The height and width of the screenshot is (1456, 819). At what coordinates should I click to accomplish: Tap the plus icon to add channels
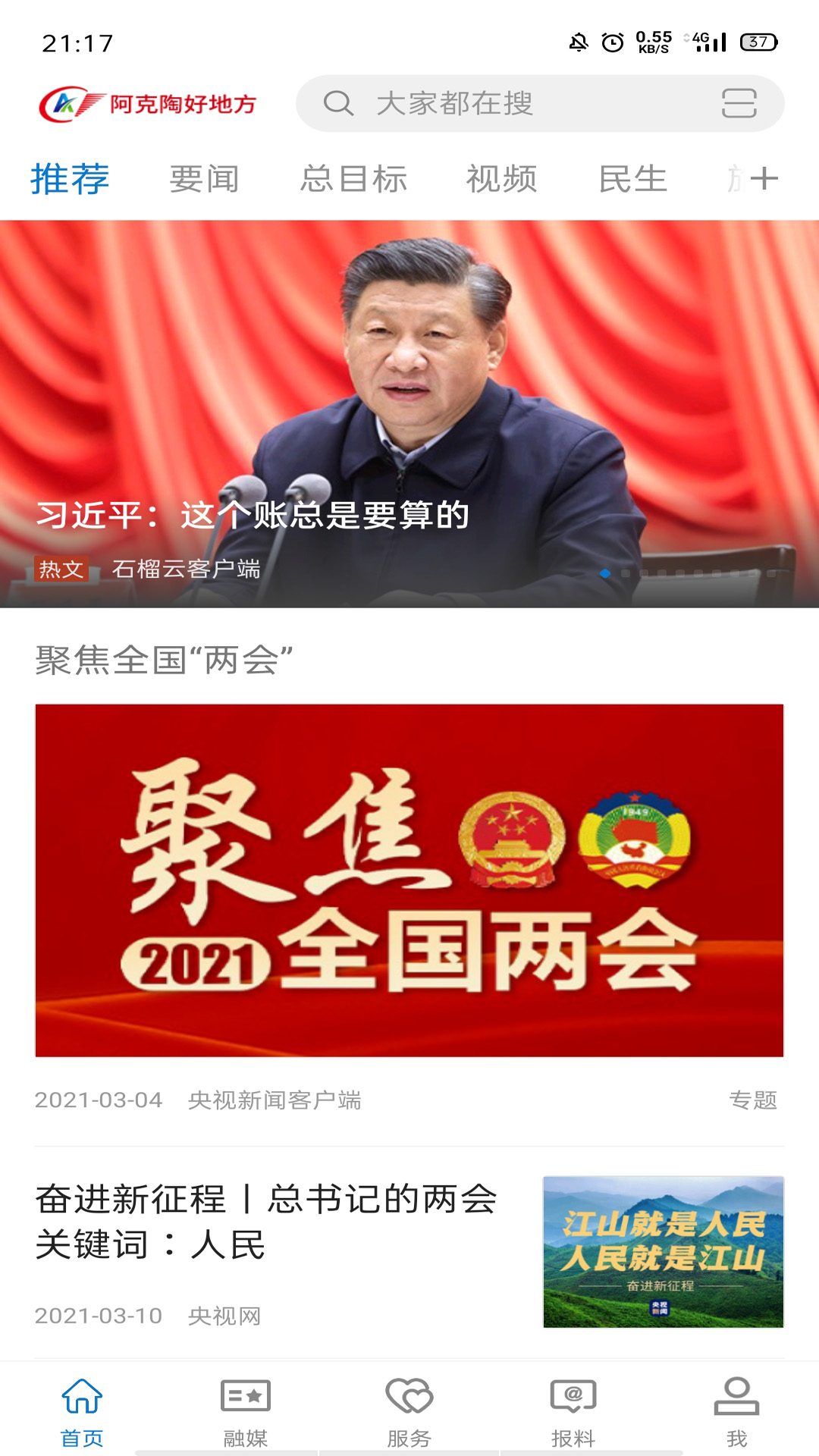764,179
